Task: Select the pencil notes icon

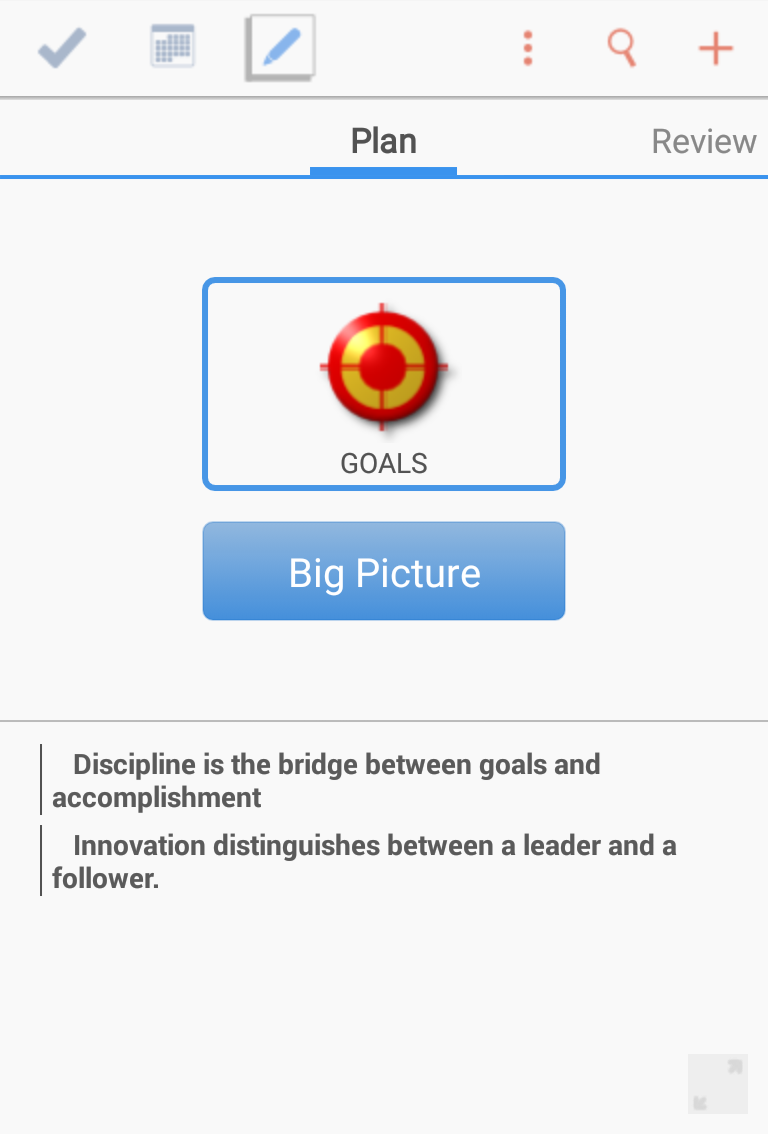Action: pos(281,48)
